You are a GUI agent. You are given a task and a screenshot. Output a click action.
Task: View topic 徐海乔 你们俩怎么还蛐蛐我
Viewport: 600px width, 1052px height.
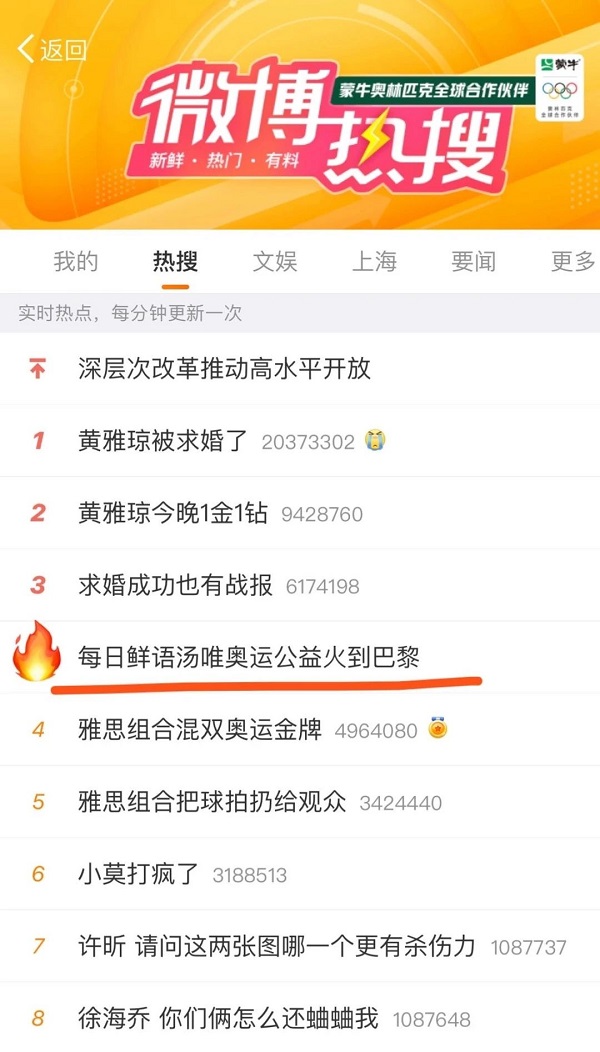[x=300, y=1018]
